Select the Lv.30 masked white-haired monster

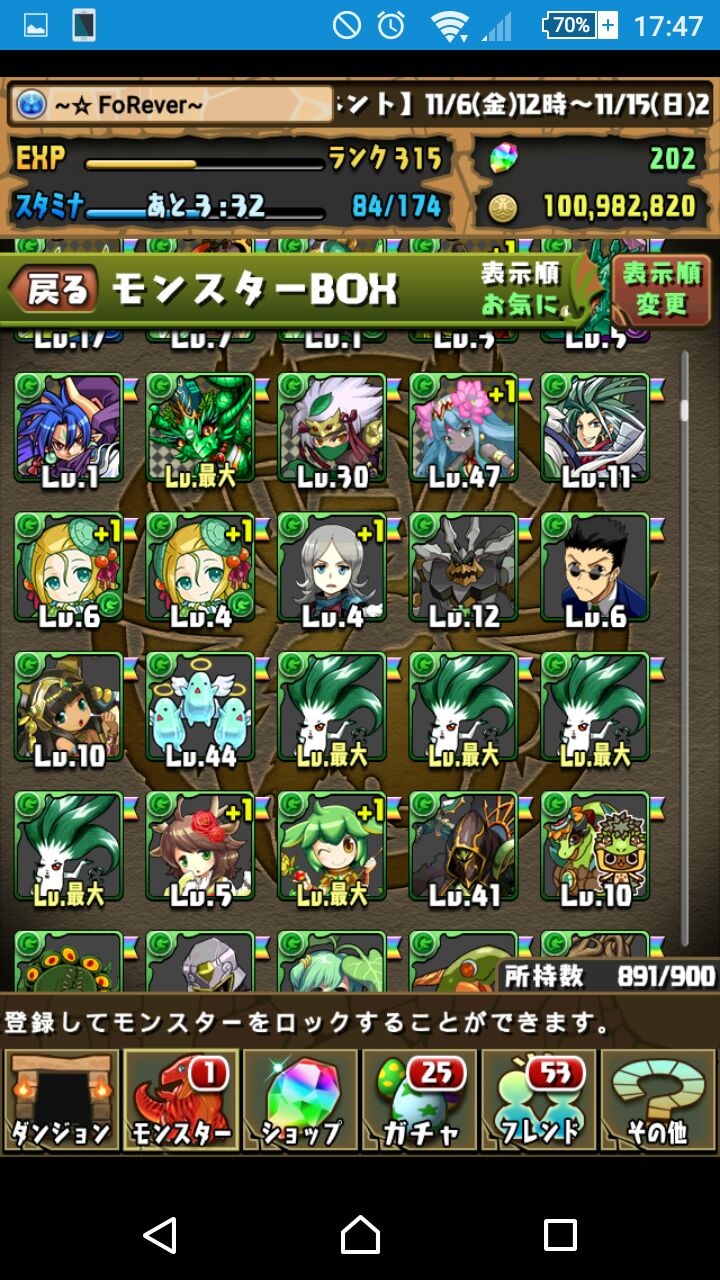[x=332, y=428]
